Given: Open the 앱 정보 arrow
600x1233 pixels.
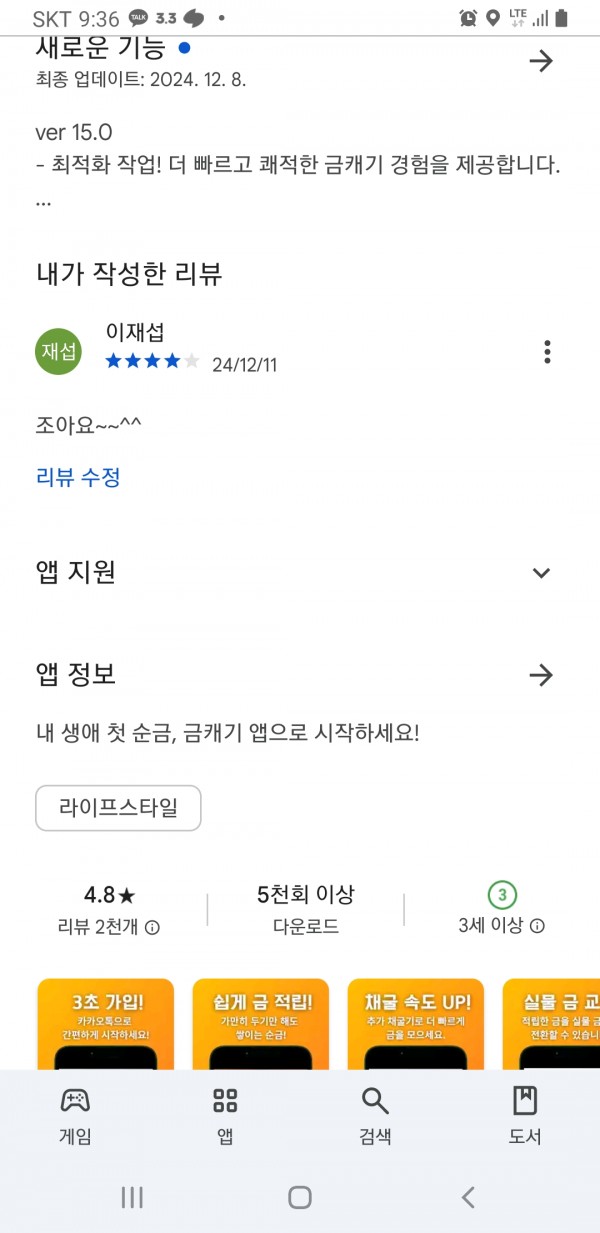Looking at the screenshot, I should pos(541,675).
